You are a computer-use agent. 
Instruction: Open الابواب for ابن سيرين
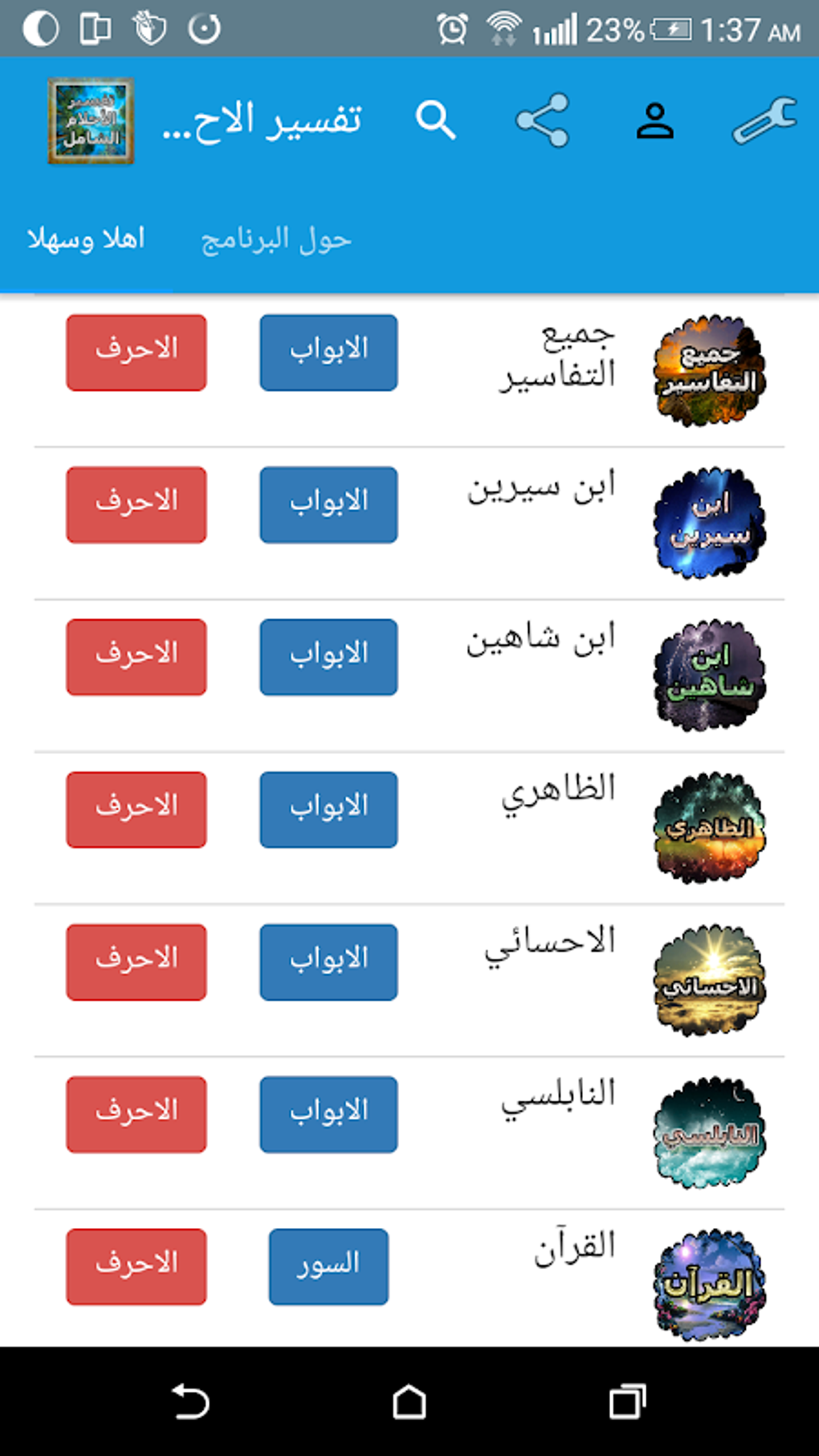click(328, 504)
